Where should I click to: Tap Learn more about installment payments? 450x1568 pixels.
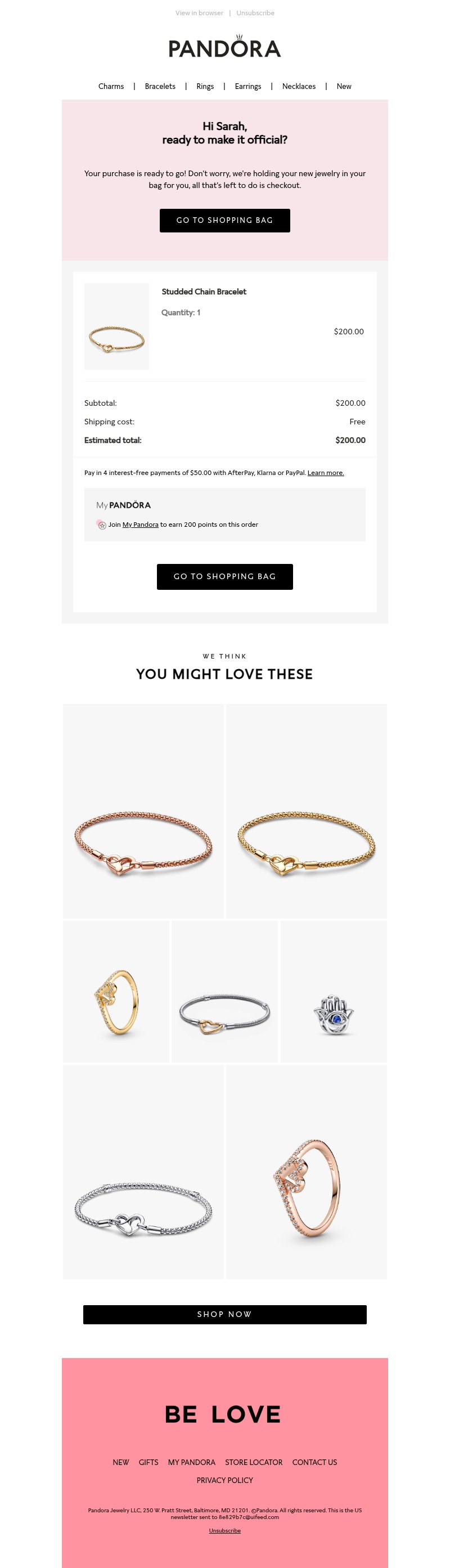pyautogui.click(x=325, y=473)
